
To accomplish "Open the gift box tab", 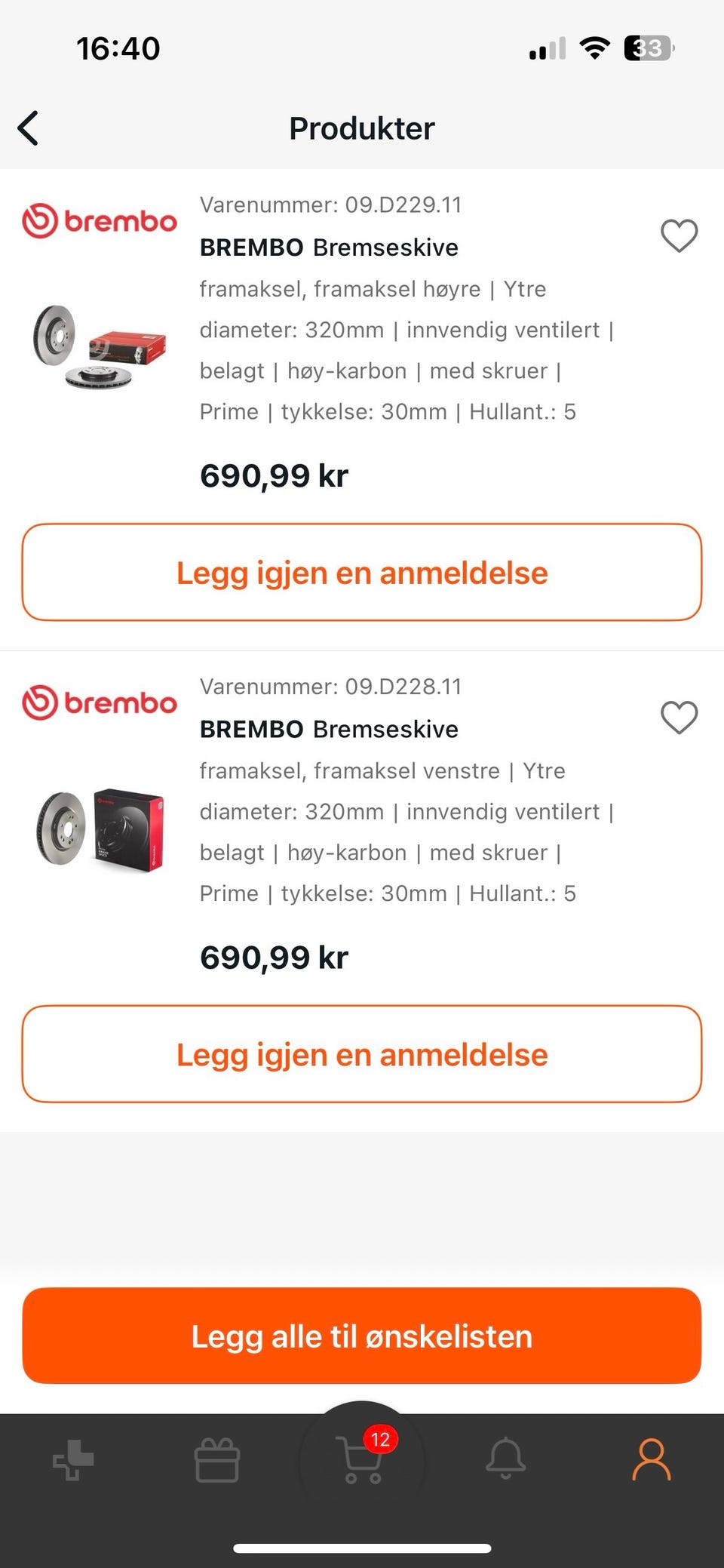I will (217, 1459).
